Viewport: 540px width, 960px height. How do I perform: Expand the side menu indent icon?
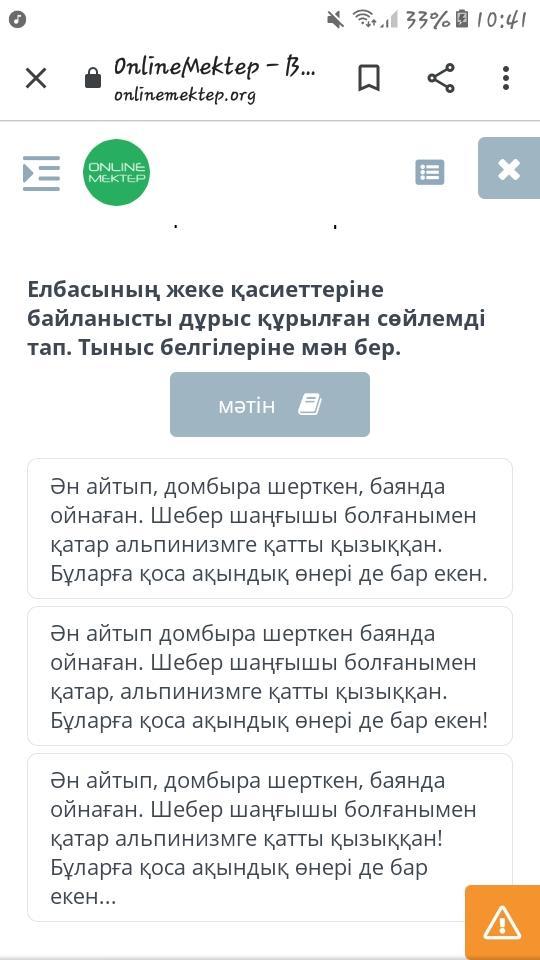[41, 173]
